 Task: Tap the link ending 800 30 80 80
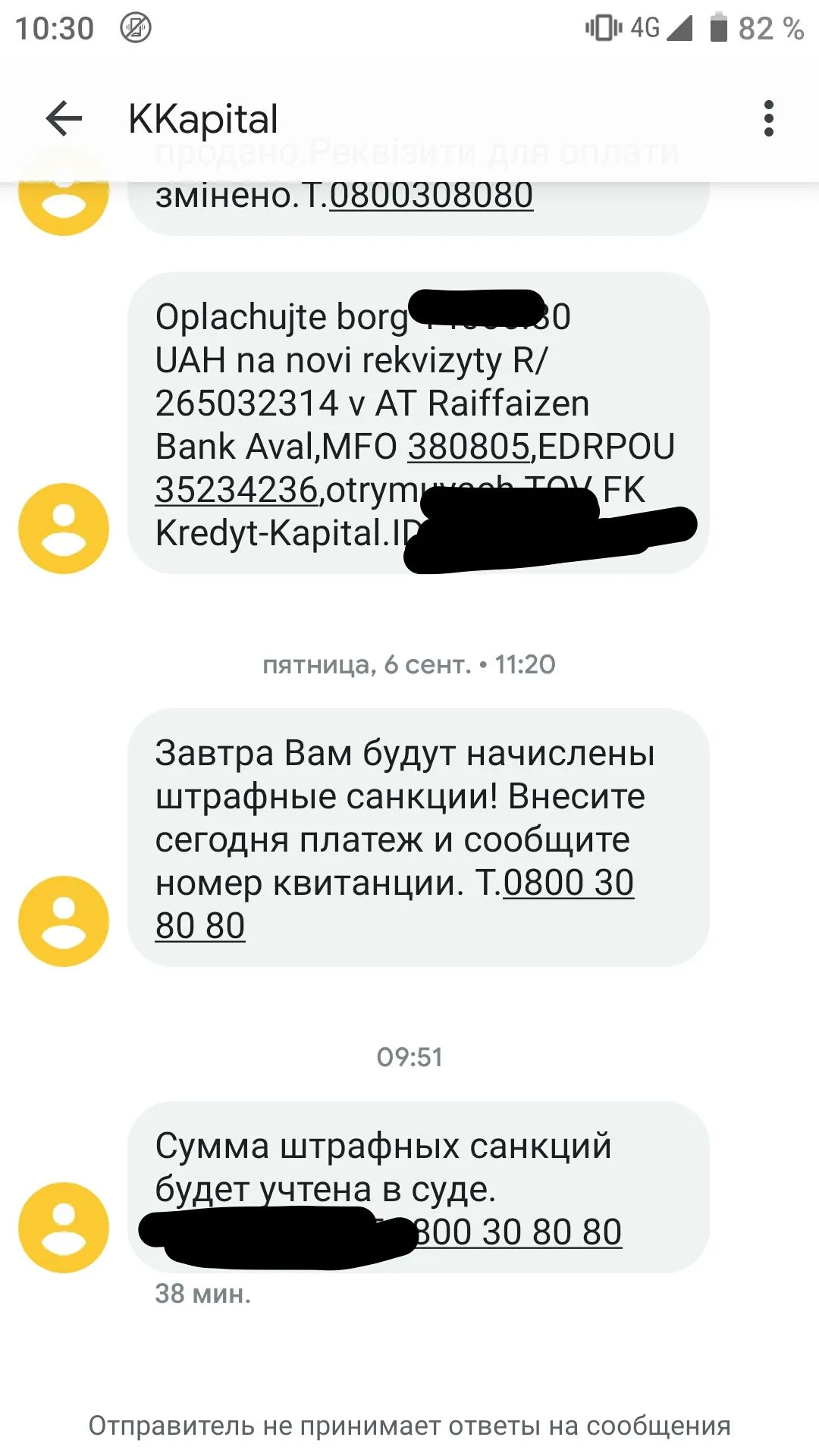[518, 1232]
